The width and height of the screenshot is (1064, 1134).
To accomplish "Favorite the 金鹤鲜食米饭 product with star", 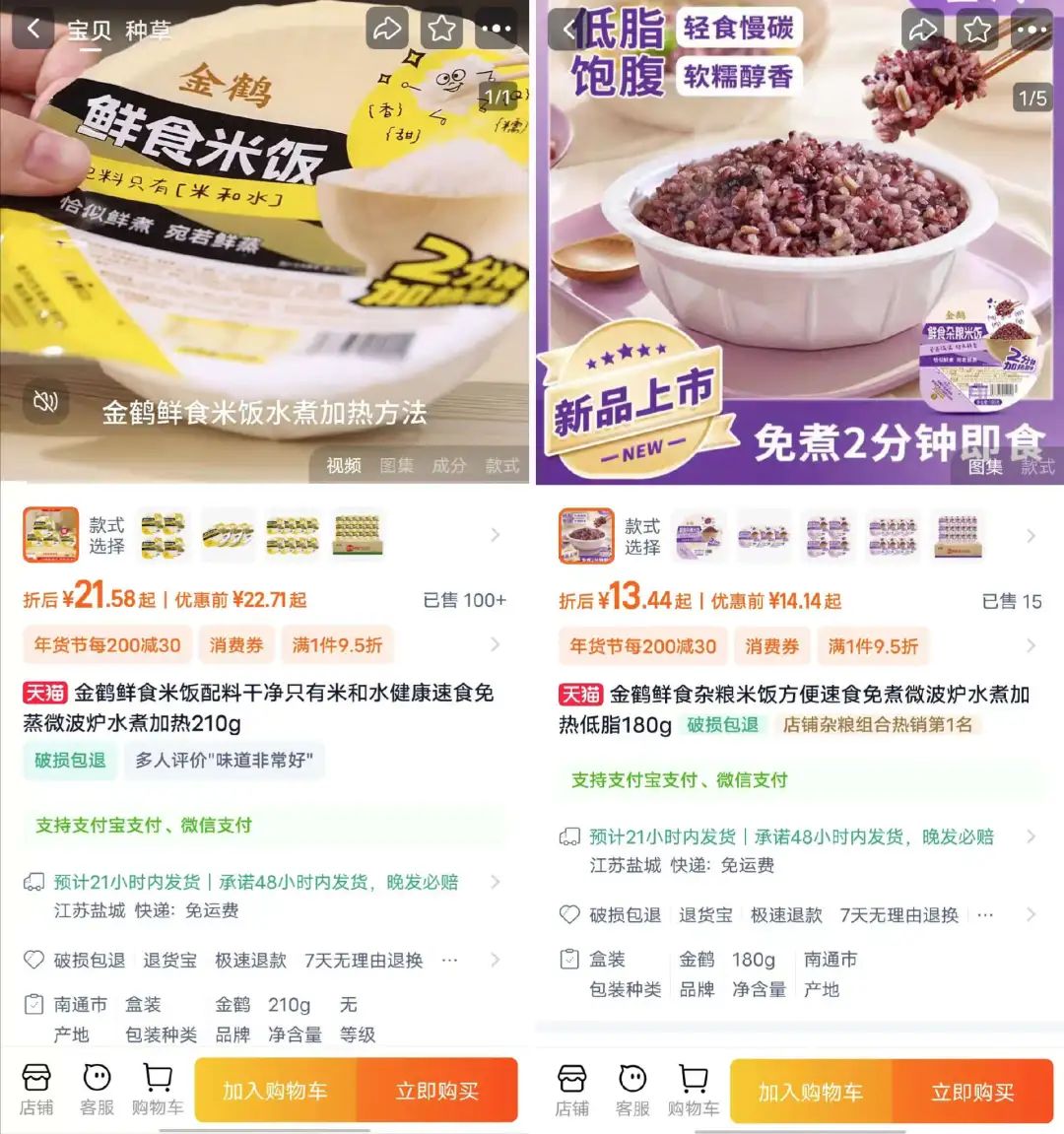I will click(441, 29).
